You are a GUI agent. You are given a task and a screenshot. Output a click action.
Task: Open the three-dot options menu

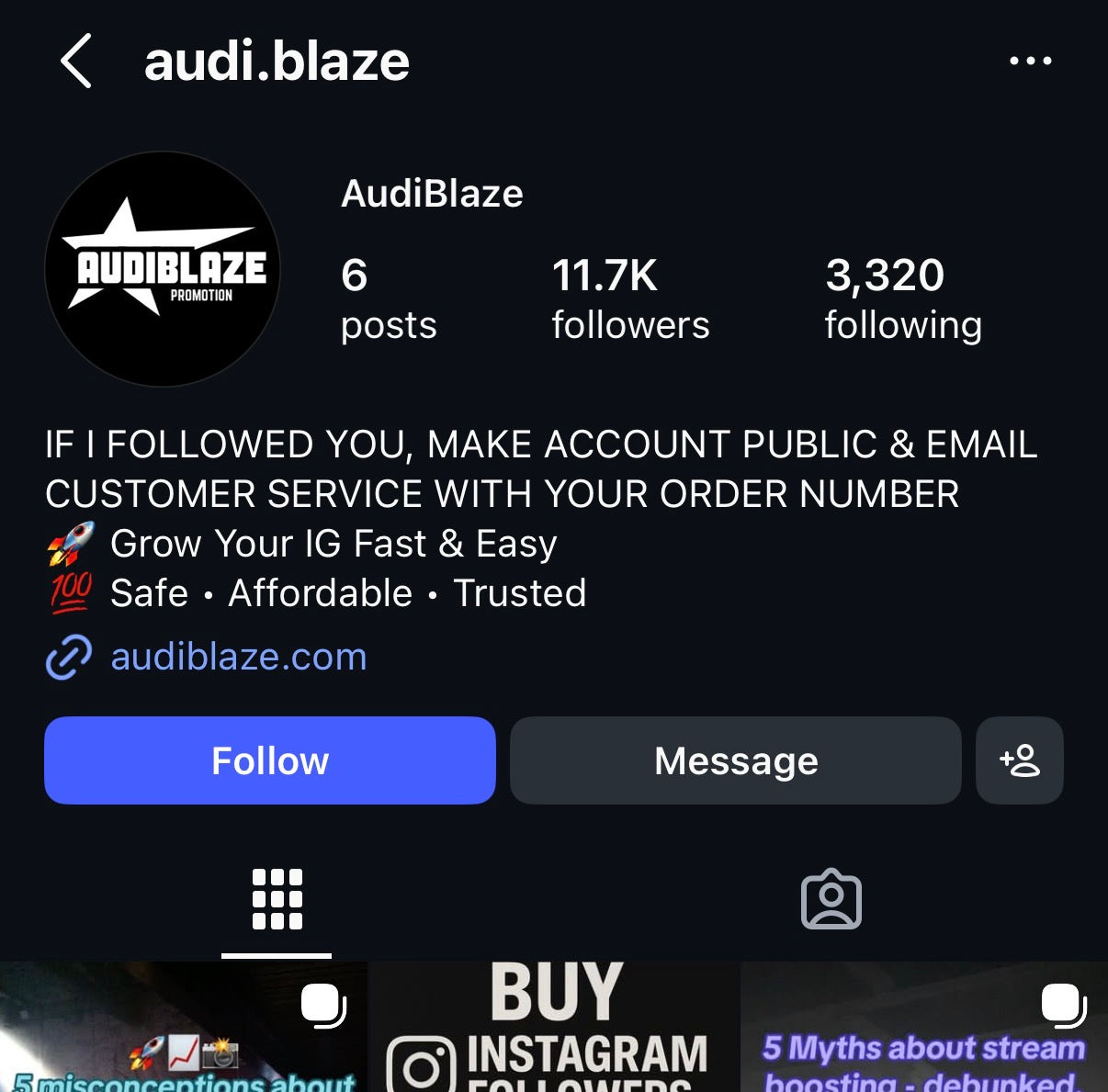tap(1030, 62)
